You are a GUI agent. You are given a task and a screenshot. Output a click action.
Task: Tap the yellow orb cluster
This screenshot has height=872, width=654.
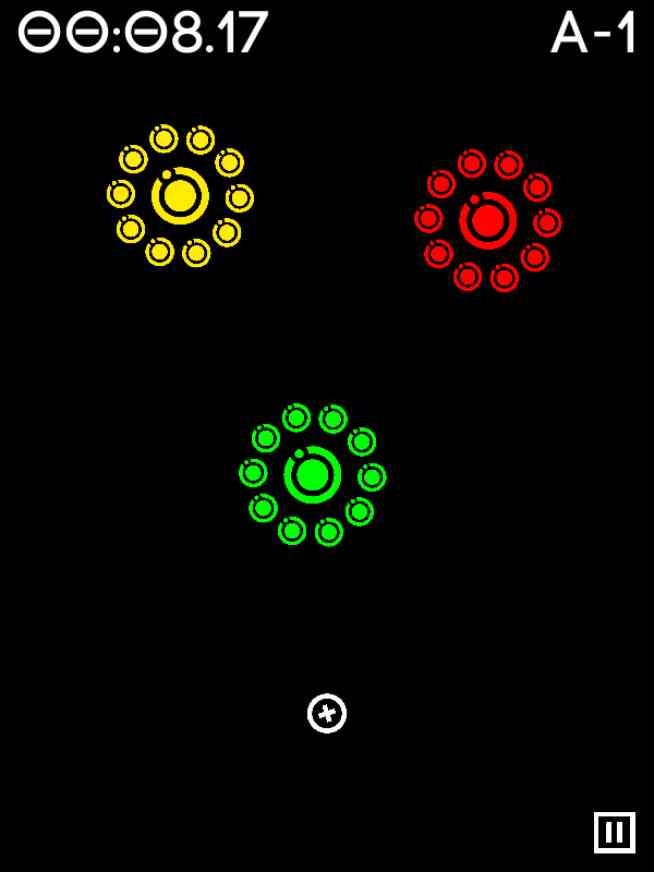(x=180, y=196)
